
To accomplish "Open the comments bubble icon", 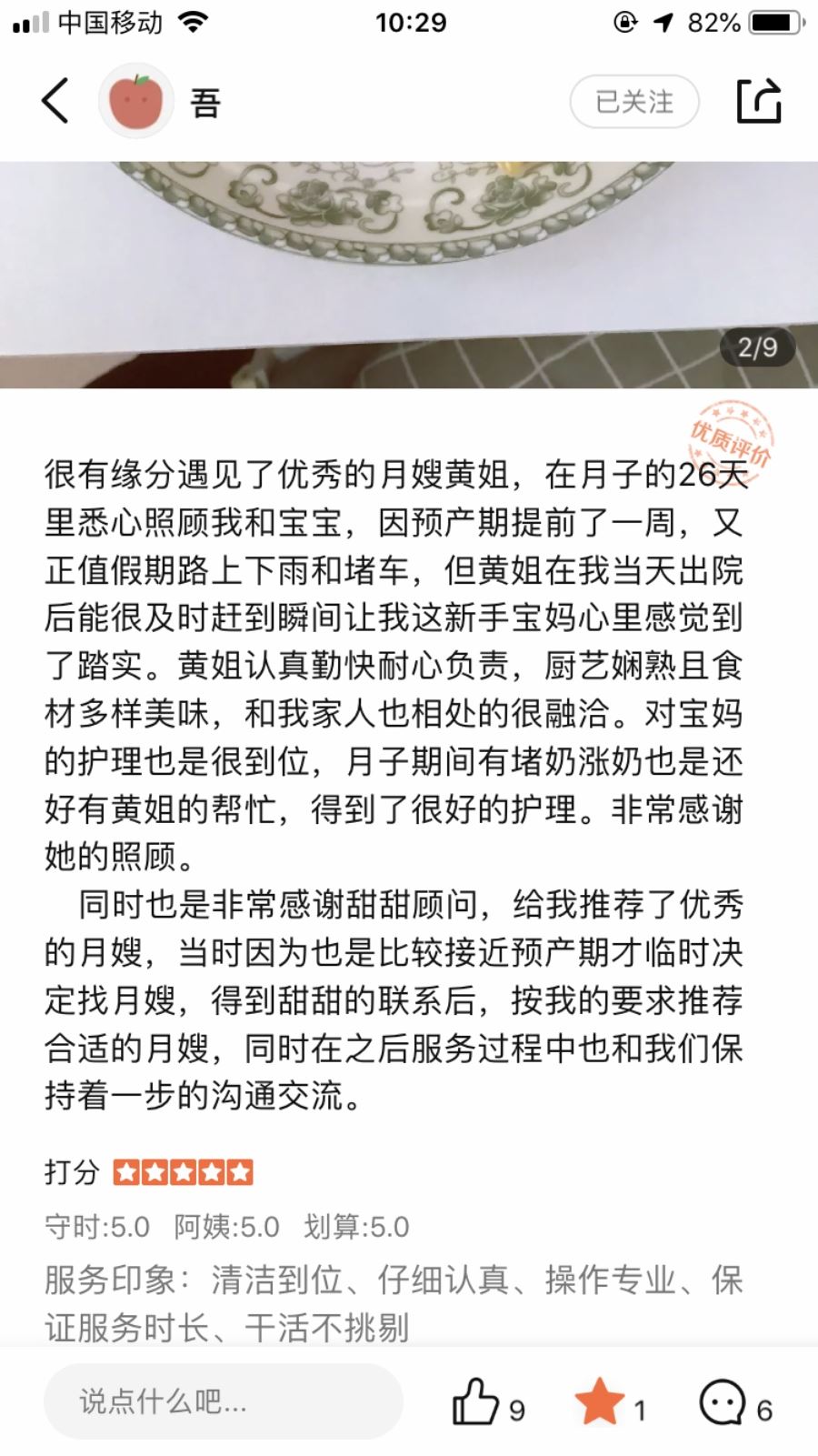I will 723,1401.
